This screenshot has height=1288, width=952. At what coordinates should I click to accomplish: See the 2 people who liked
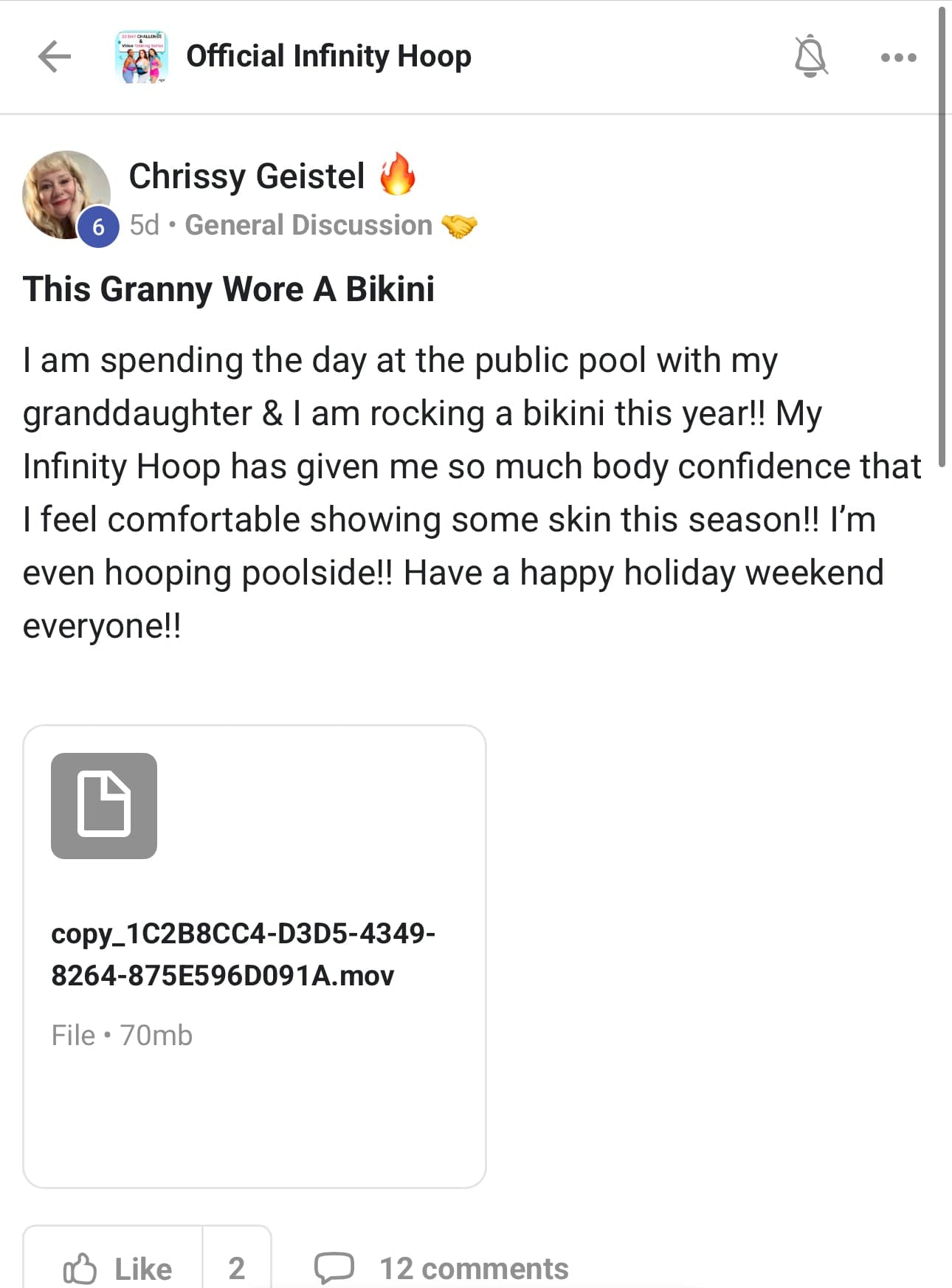[x=236, y=1268]
